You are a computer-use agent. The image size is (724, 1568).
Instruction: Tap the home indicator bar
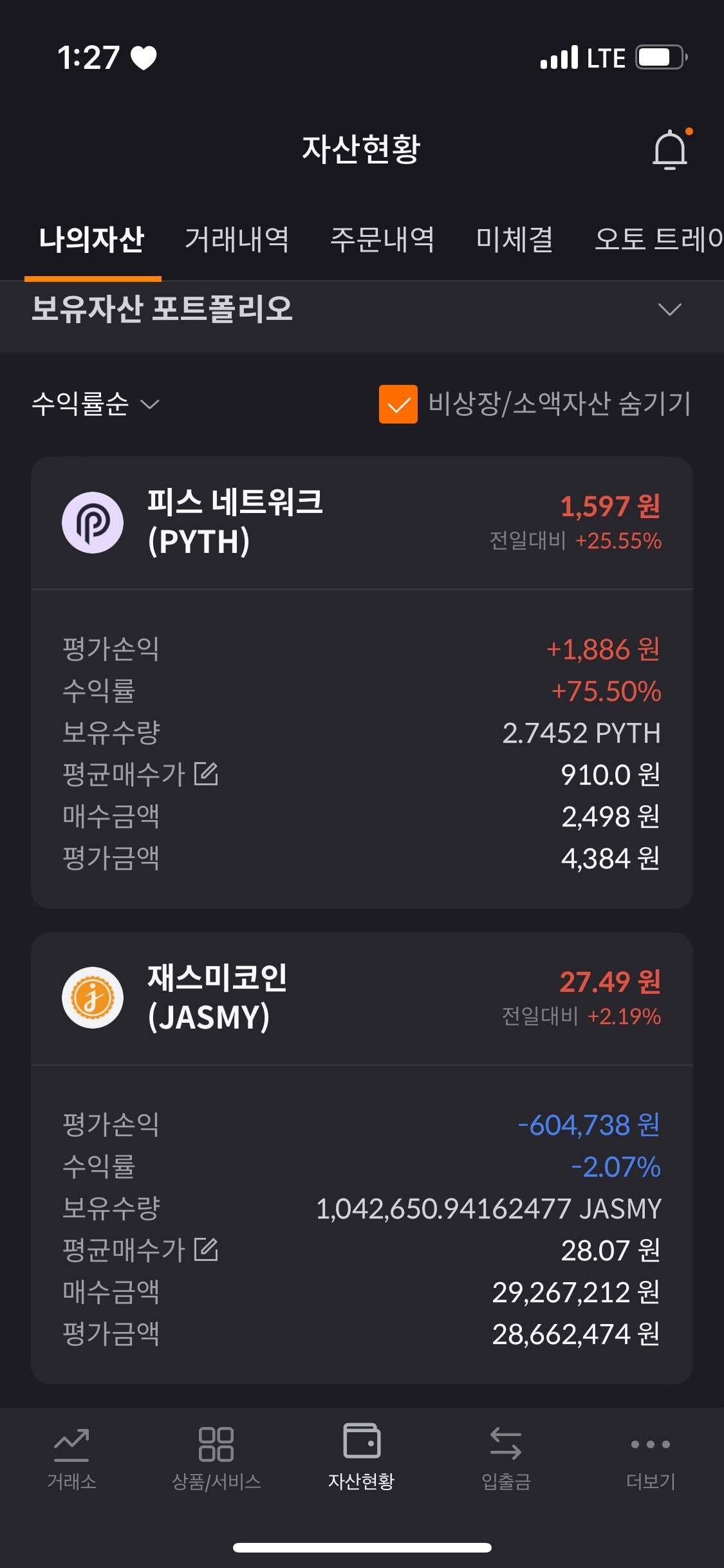(x=362, y=1547)
